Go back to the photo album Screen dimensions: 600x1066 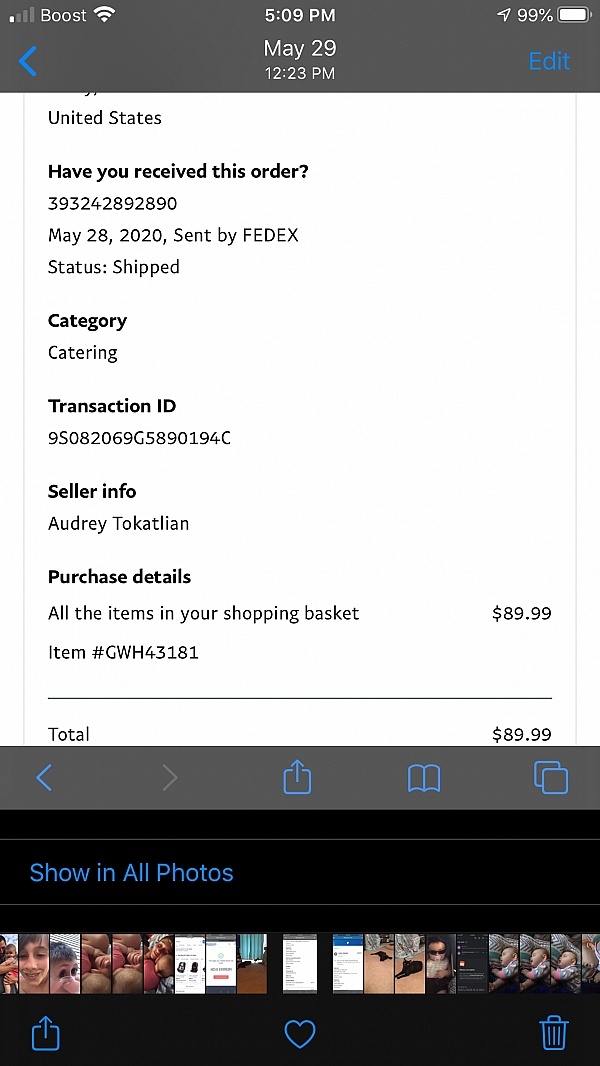tap(28, 61)
